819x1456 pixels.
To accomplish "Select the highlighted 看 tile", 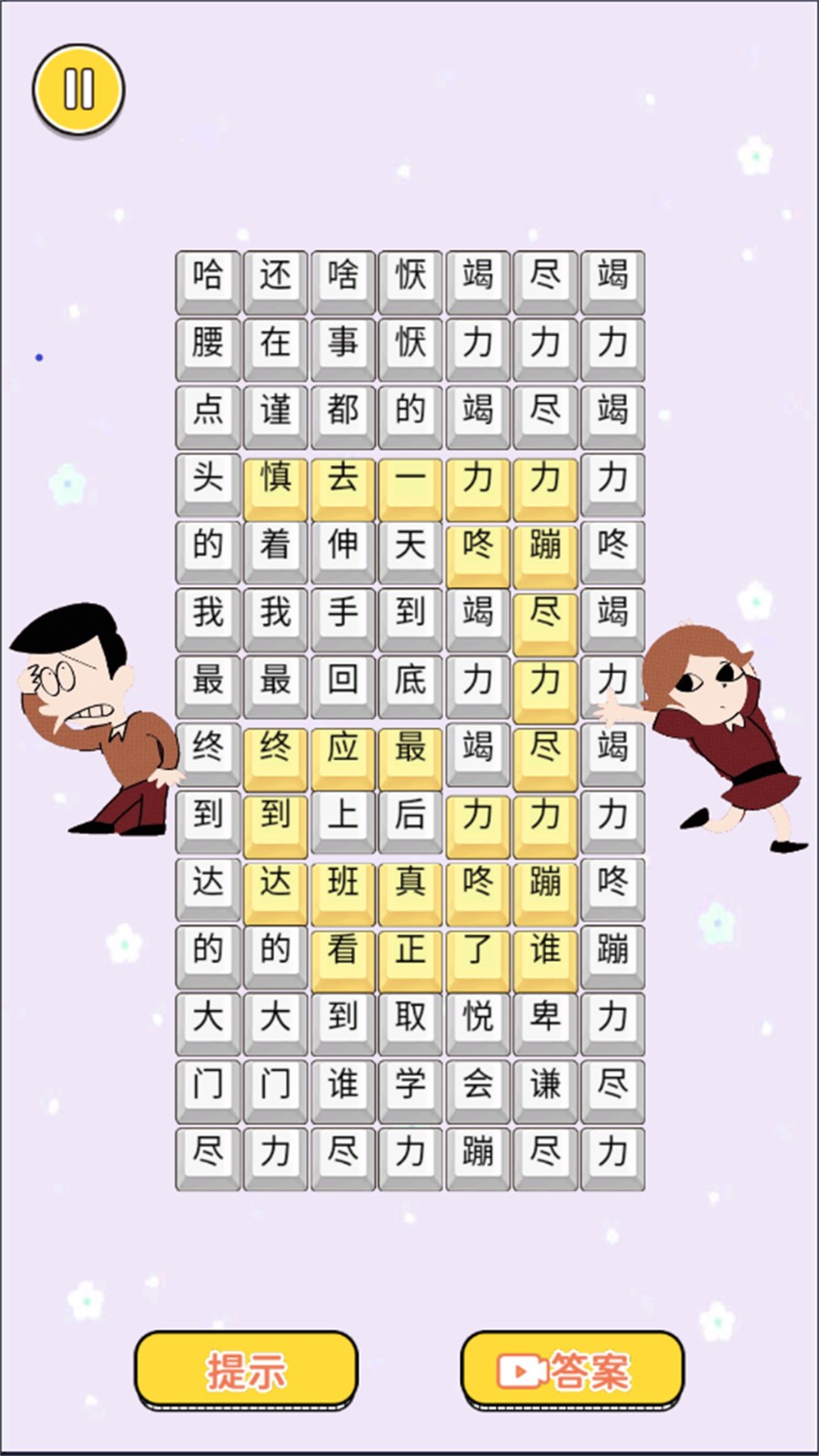I will [x=343, y=949].
